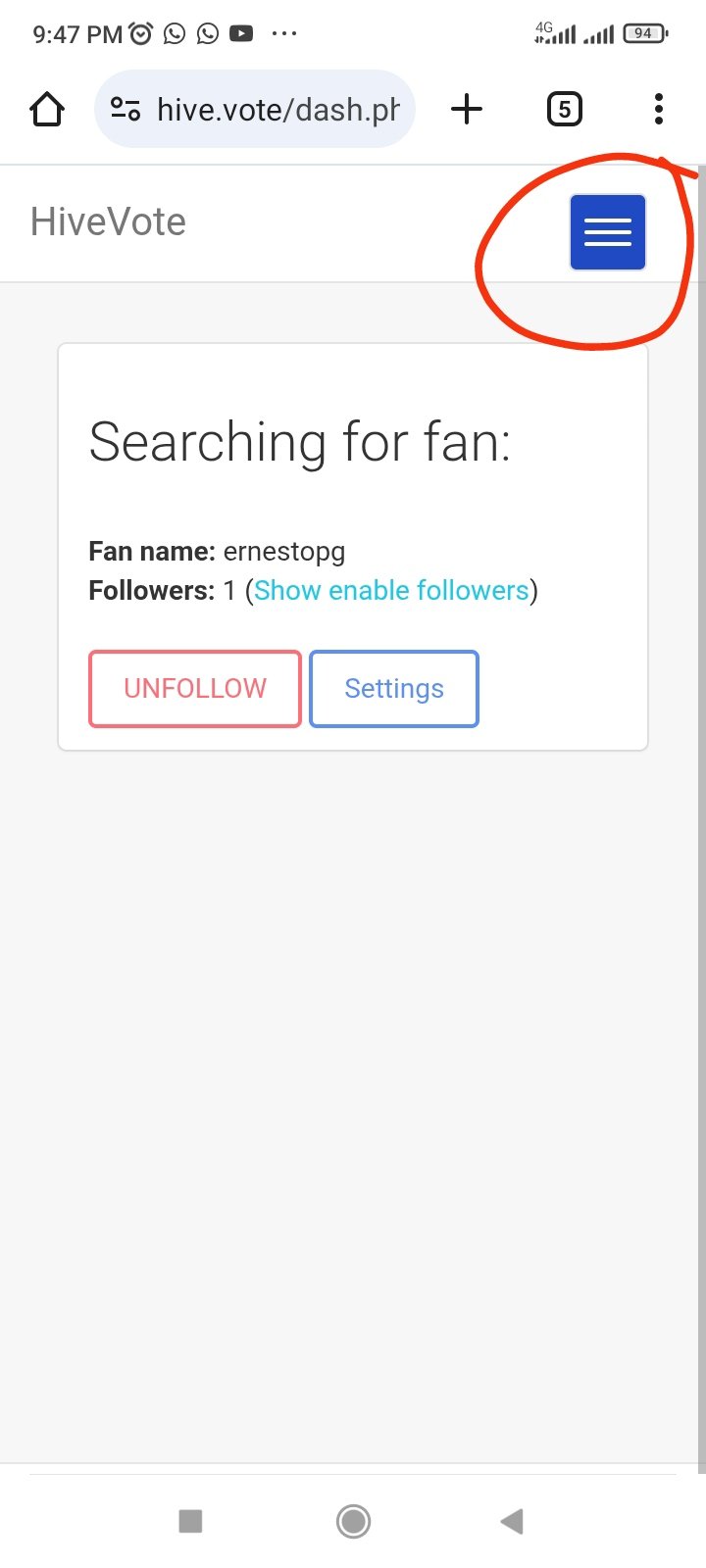
Task: Tap the system home button
Action: tap(353, 1521)
